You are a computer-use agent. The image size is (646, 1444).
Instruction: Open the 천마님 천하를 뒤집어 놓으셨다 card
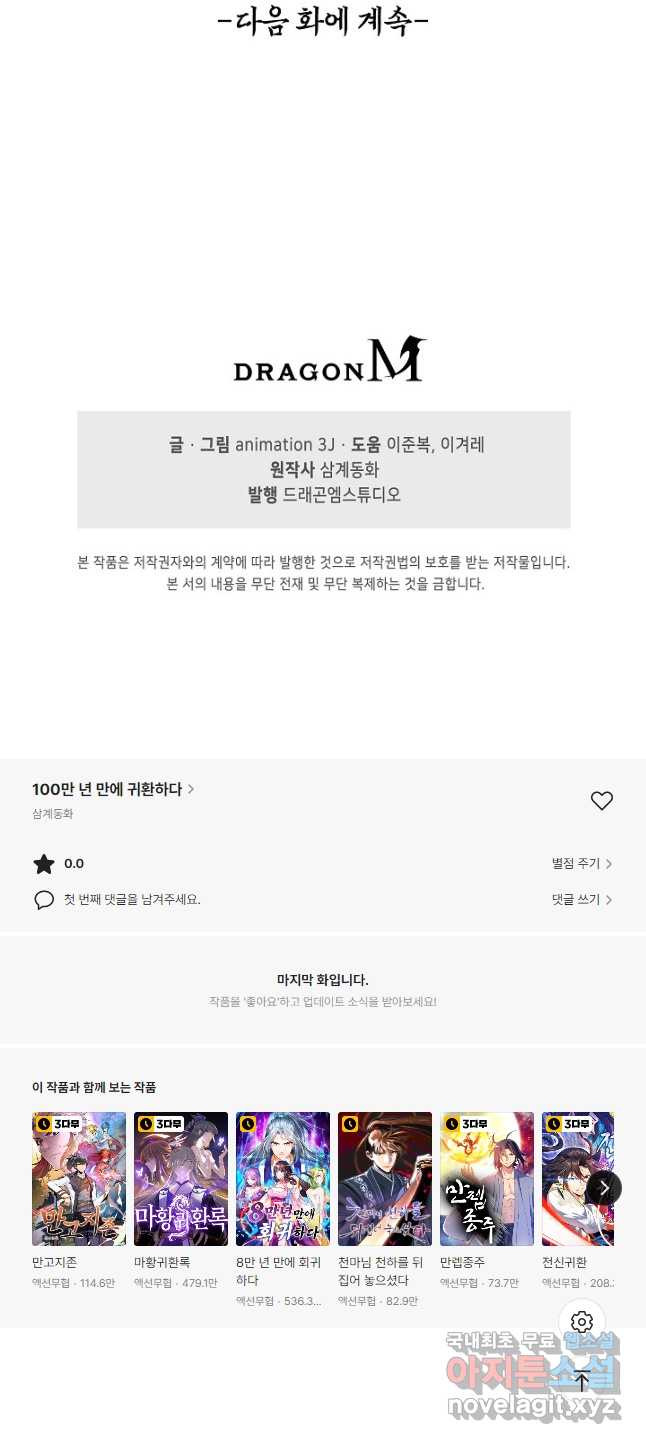point(385,1179)
